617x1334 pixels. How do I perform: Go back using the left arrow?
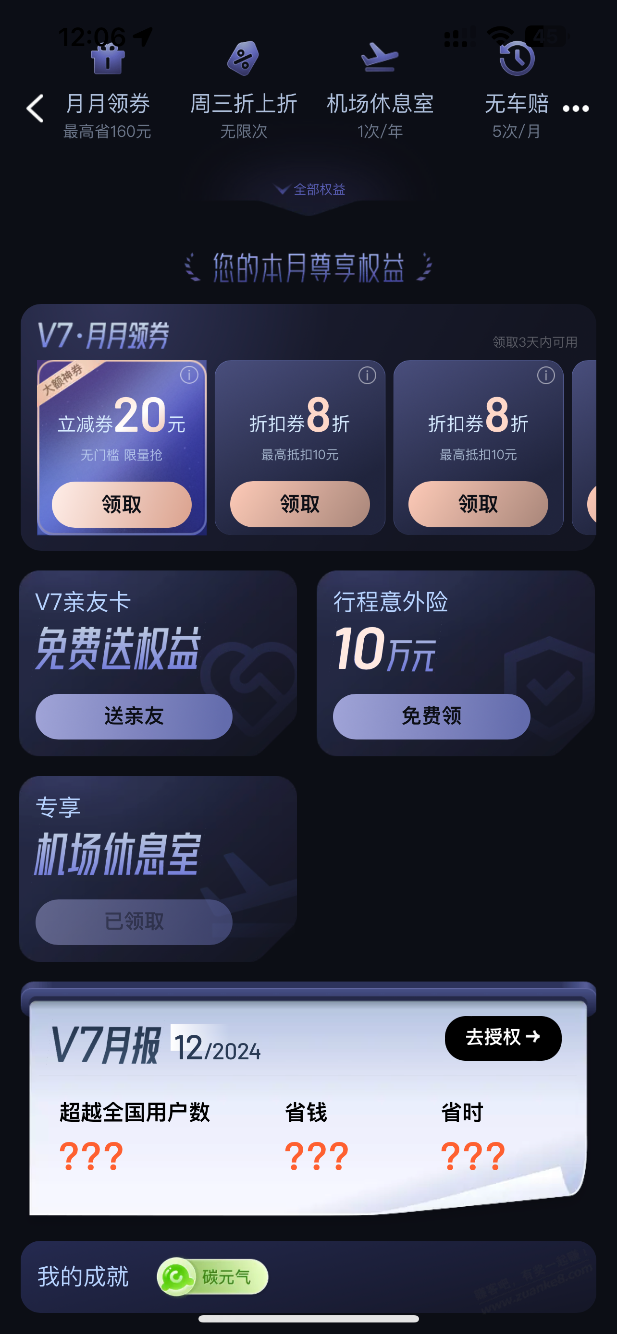pos(35,108)
